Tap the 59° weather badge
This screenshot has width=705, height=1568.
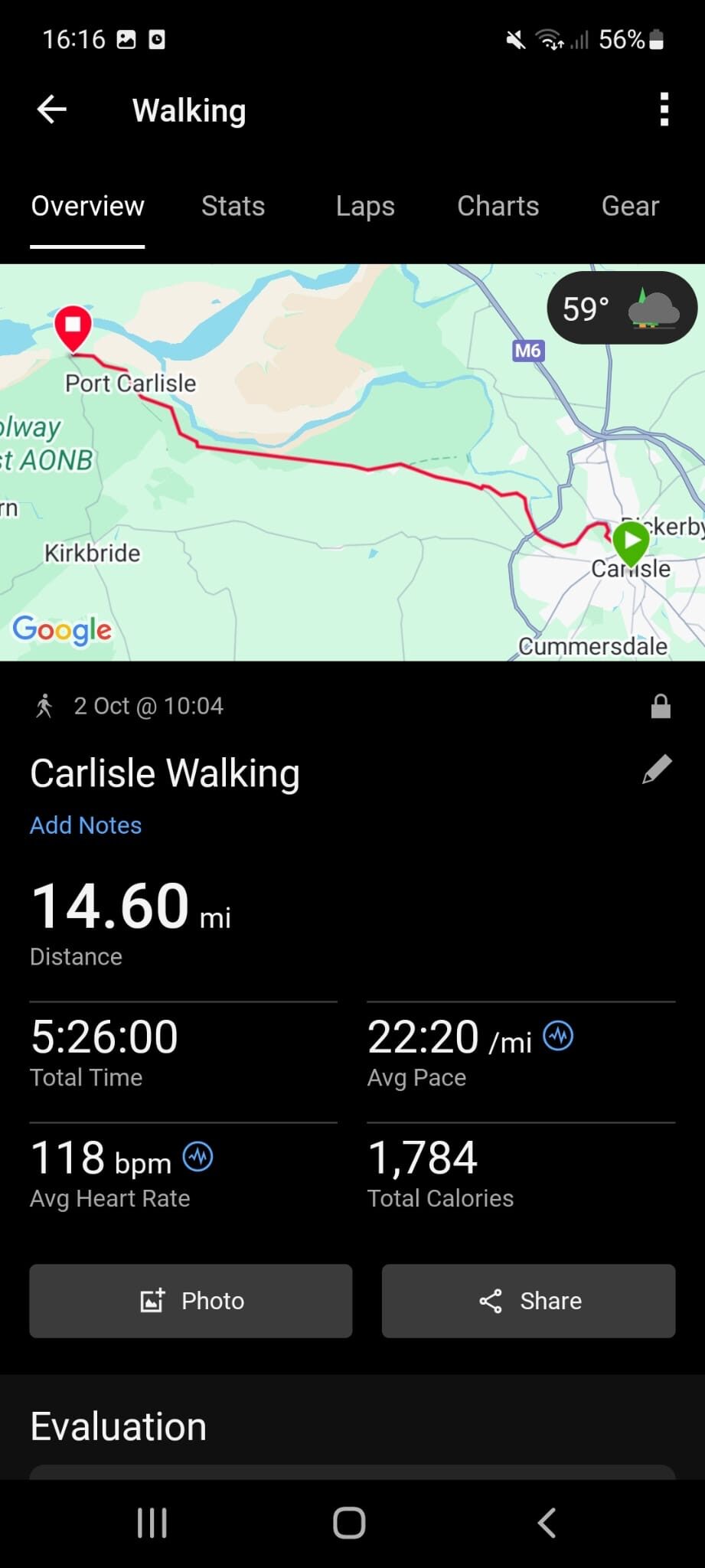pos(621,309)
